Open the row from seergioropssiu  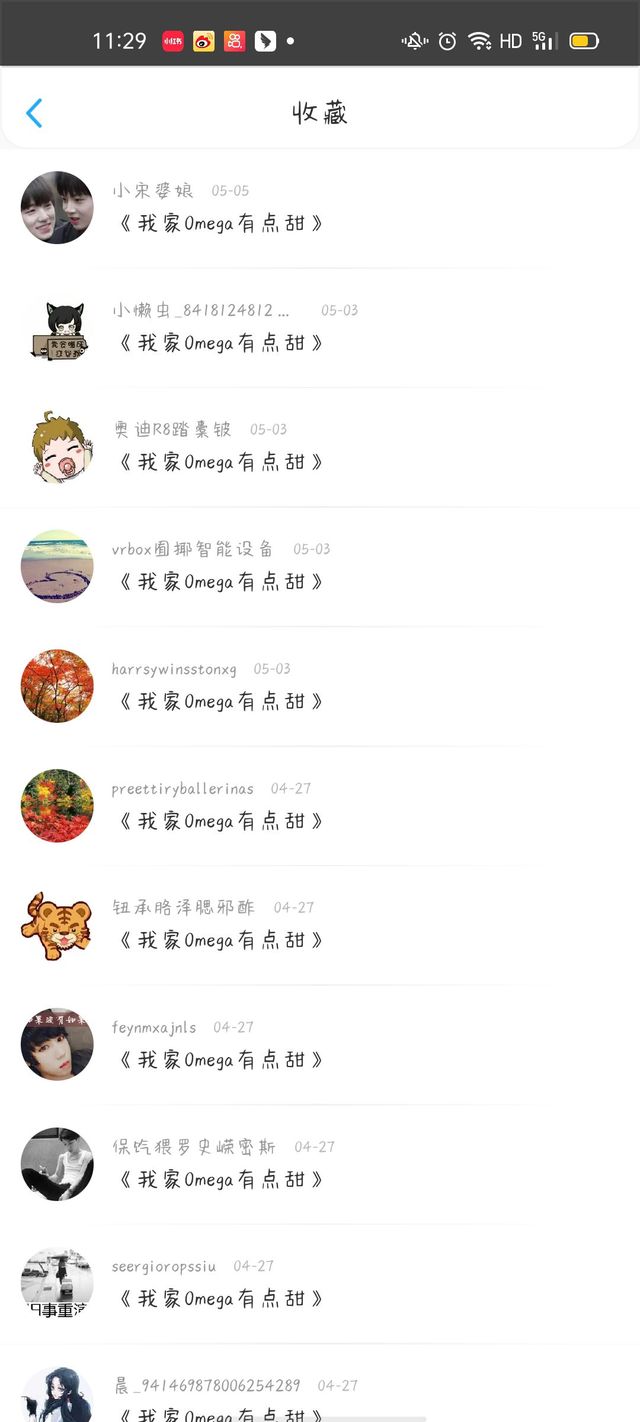tap(221, 1298)
